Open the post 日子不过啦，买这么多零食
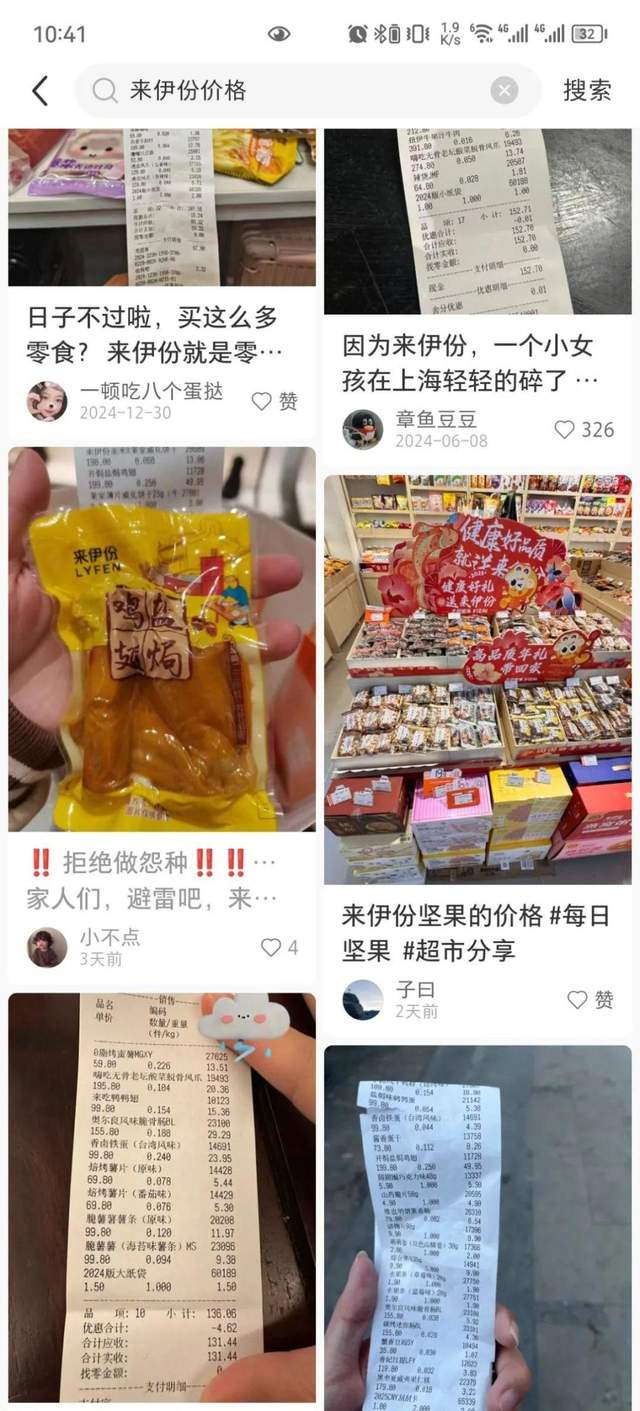 pos(160,335)
